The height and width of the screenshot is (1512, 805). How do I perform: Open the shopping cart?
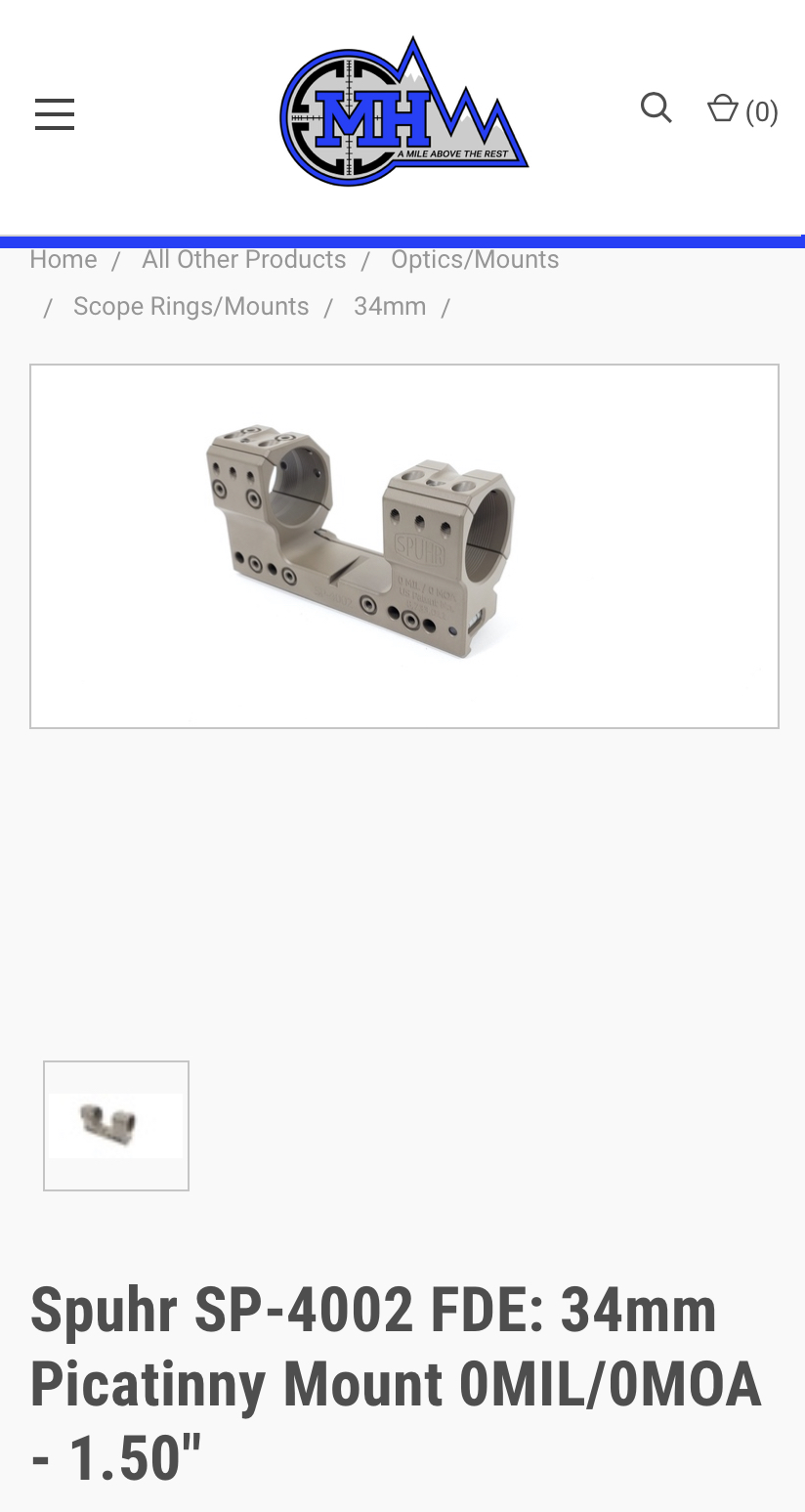(x=742, y=110)
